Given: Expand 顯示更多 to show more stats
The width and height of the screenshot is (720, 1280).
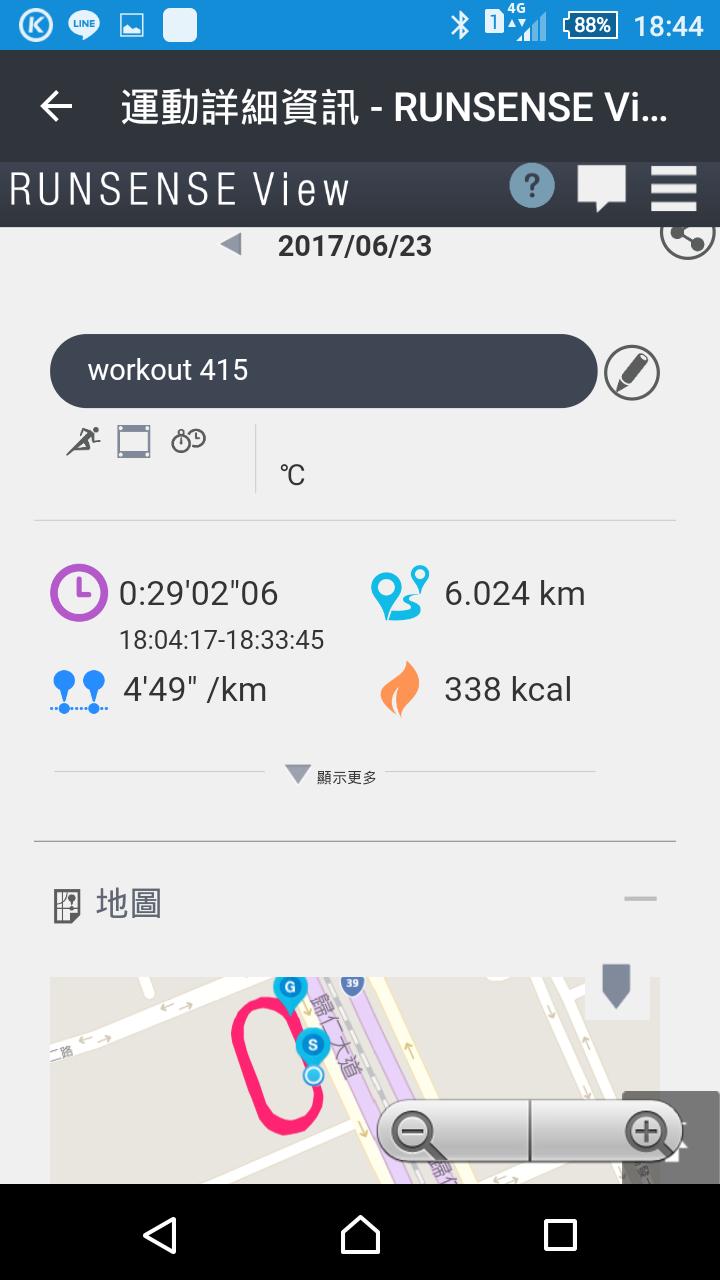Looking at the screenshot, I should 330,775.
